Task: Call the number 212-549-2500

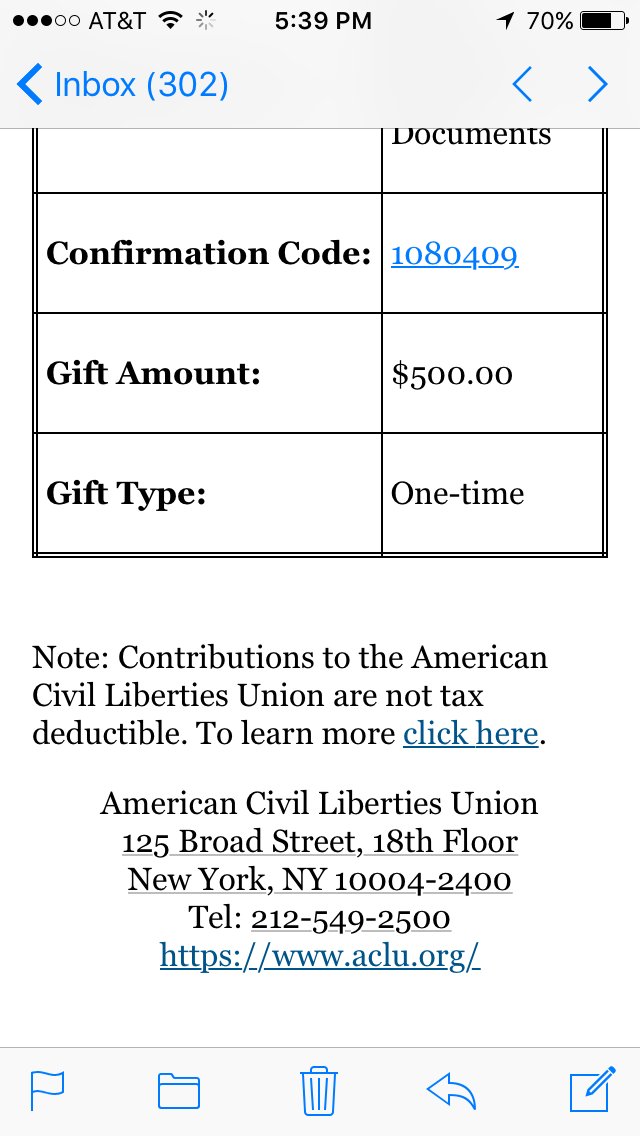Action: (x=351, y=918)
